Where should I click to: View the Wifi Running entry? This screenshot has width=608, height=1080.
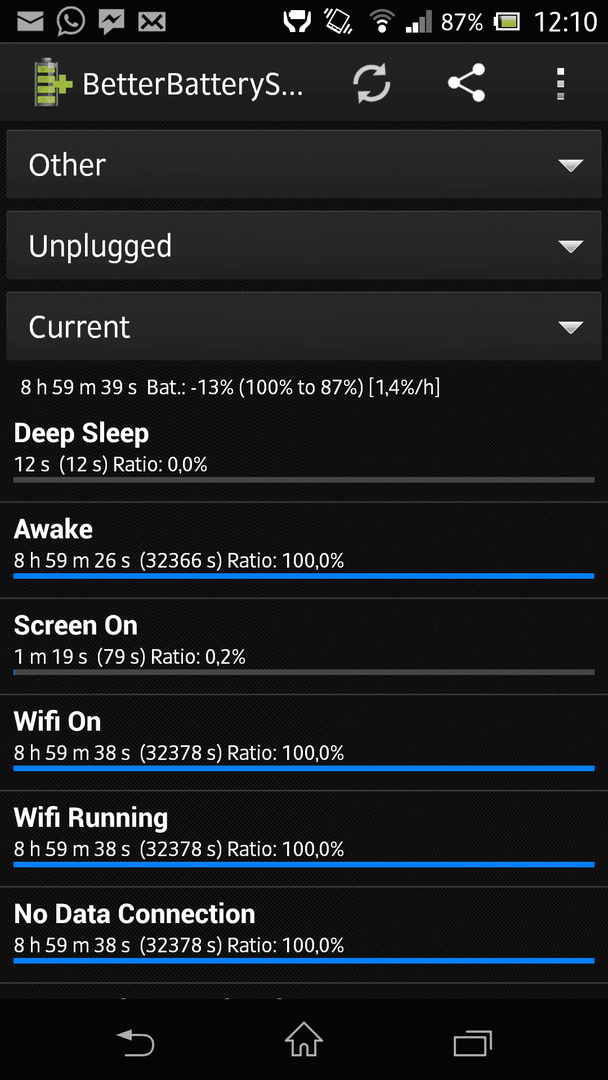pos(304,839)
